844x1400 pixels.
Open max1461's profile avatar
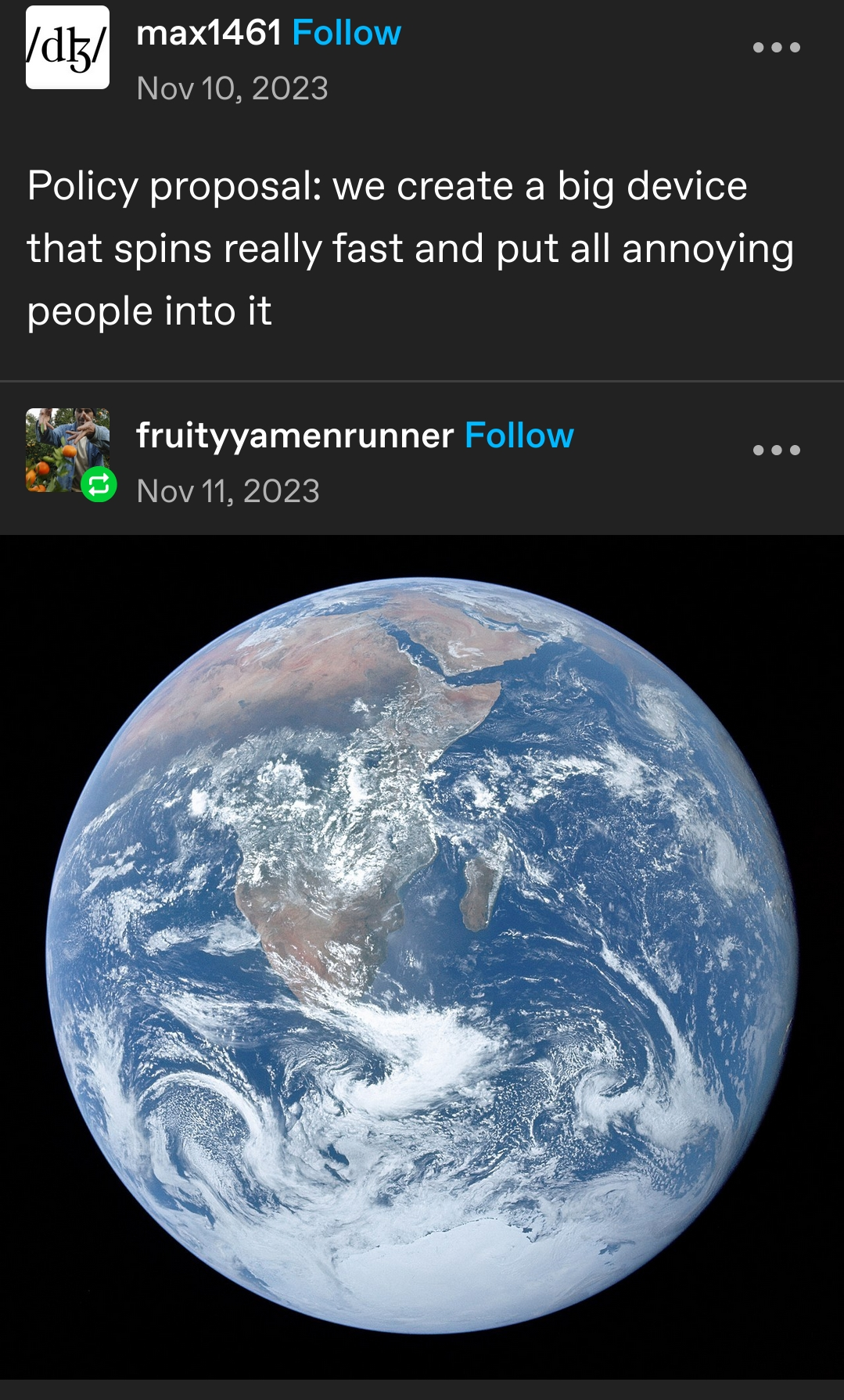67,48
